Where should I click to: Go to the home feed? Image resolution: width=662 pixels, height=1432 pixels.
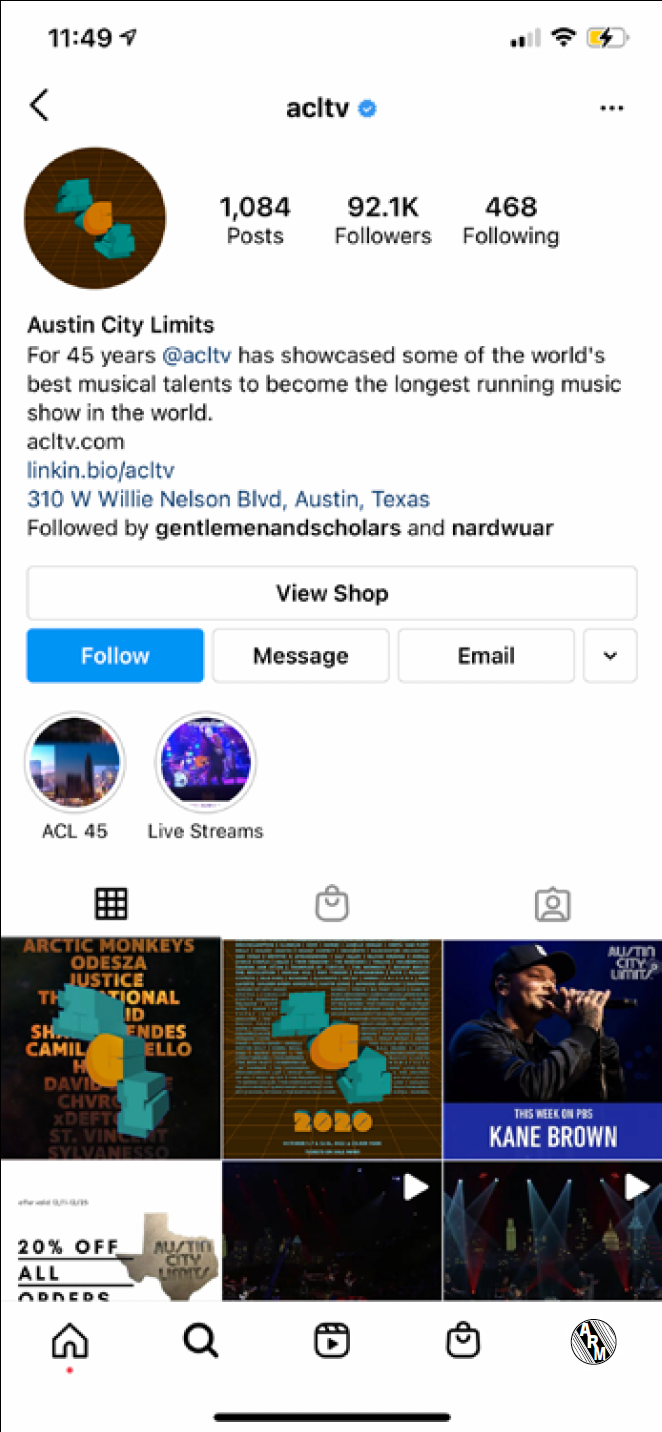70,1341
